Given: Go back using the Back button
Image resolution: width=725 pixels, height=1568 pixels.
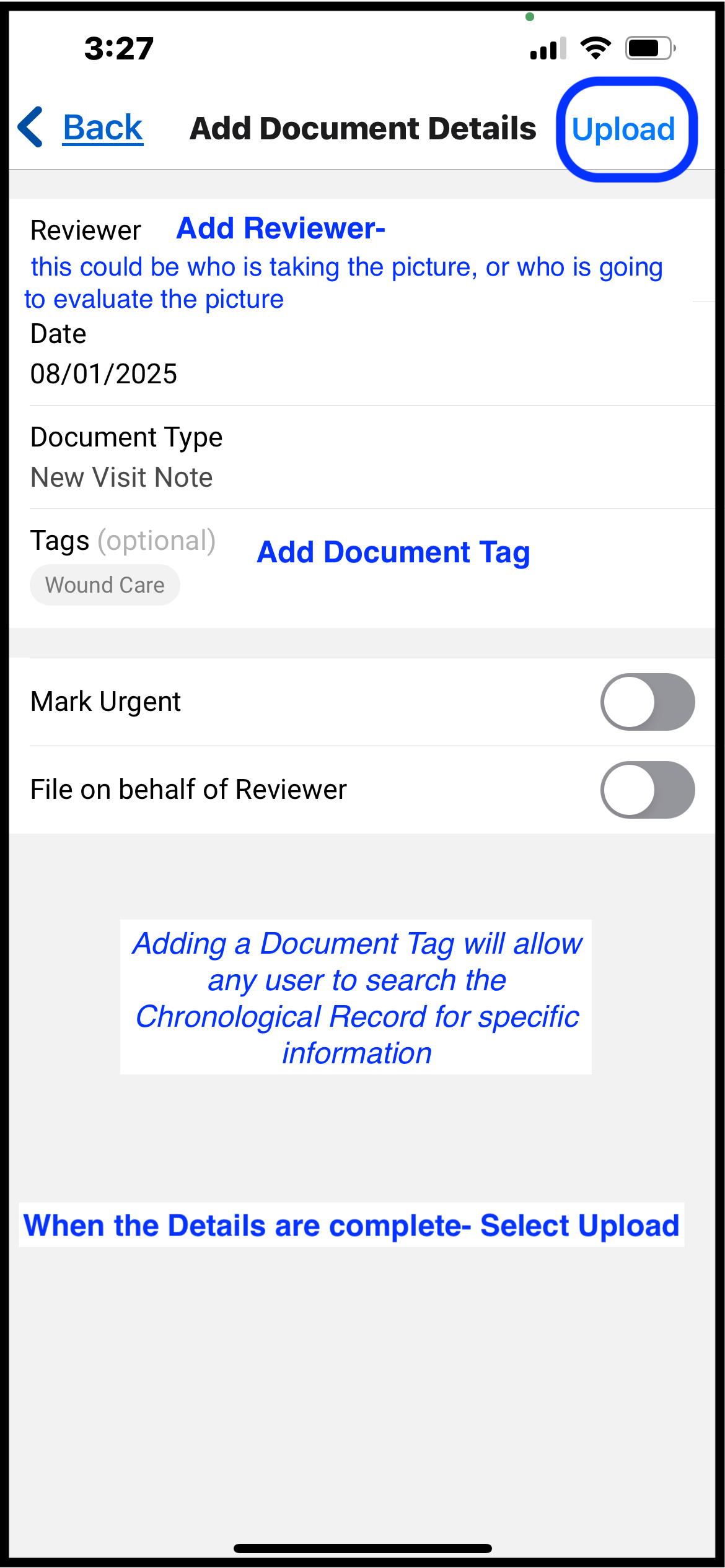Looking at the screenshot, I should point(81,128).
